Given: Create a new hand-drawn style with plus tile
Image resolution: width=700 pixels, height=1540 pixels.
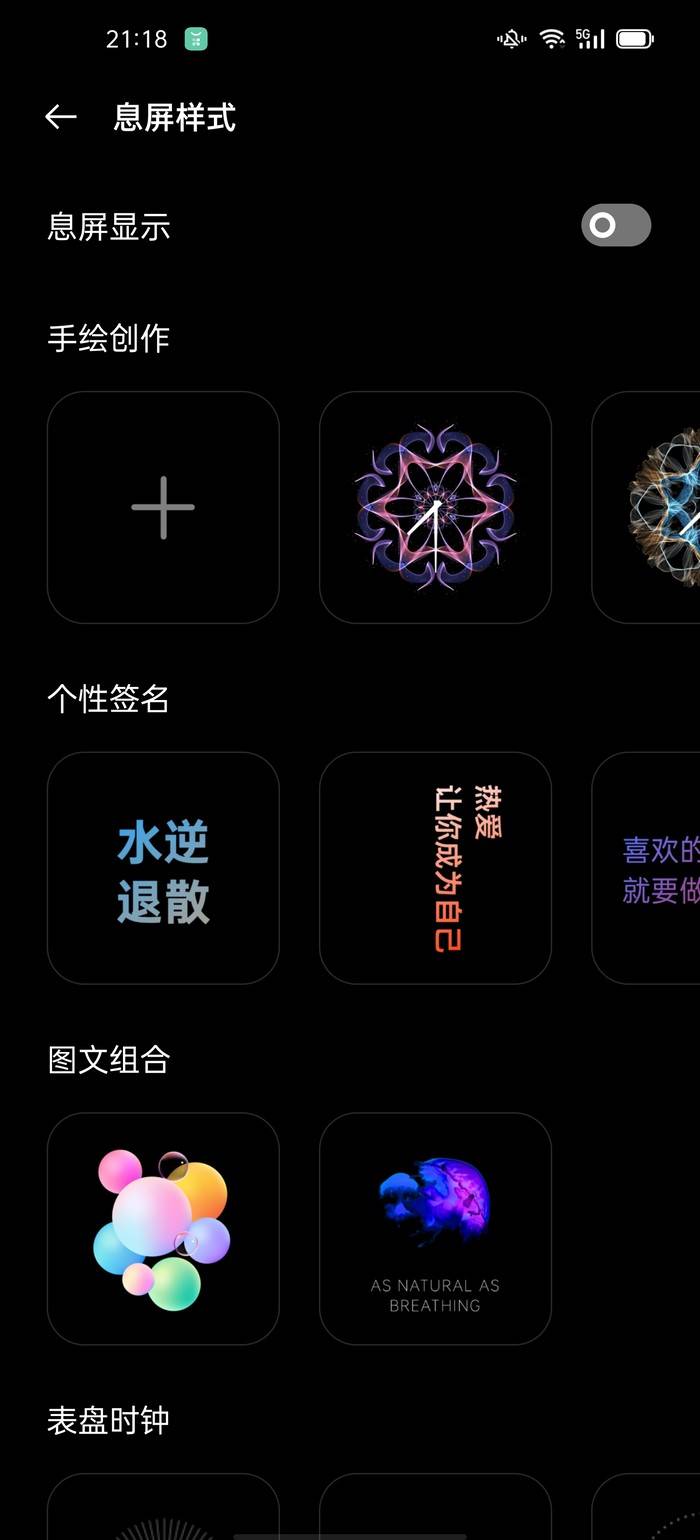Looking at the screenshot, I should pos(163,507).
